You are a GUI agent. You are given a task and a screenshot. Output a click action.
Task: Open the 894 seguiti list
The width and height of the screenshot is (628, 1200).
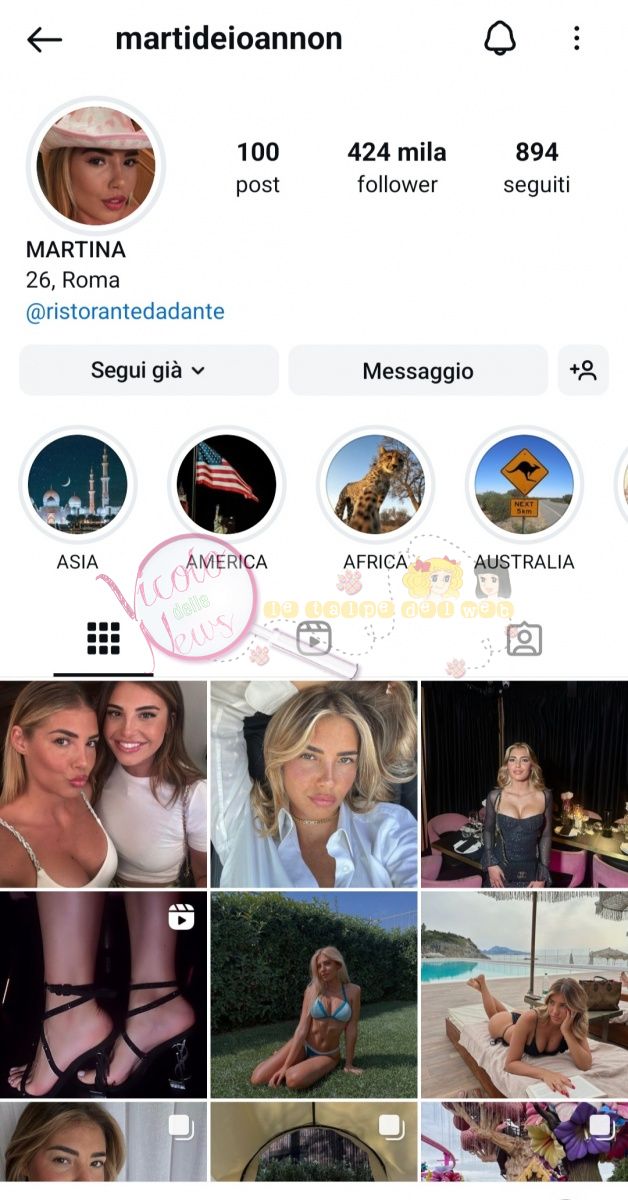pyautogui.click(x=536, y=167)
